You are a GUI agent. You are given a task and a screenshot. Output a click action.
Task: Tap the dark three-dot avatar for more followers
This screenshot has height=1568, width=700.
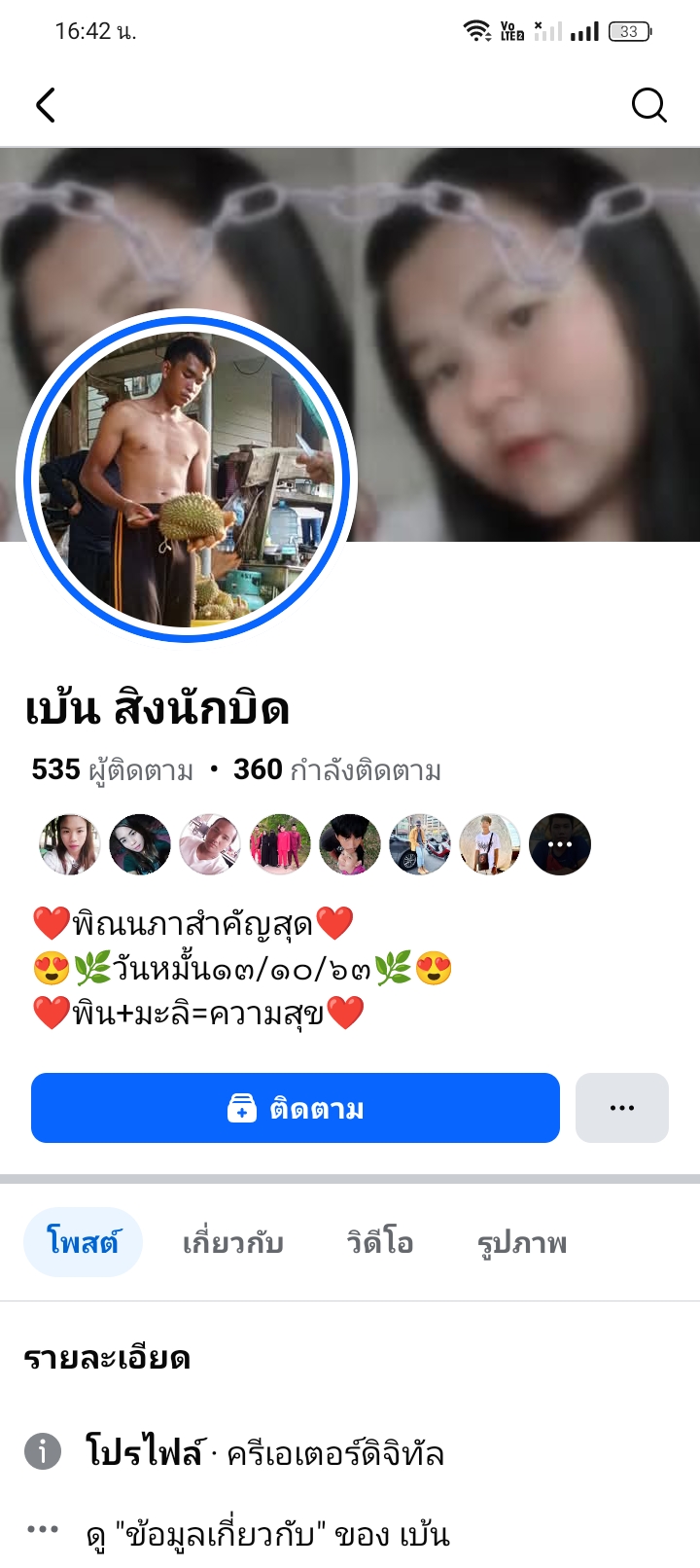coord(560,844)
